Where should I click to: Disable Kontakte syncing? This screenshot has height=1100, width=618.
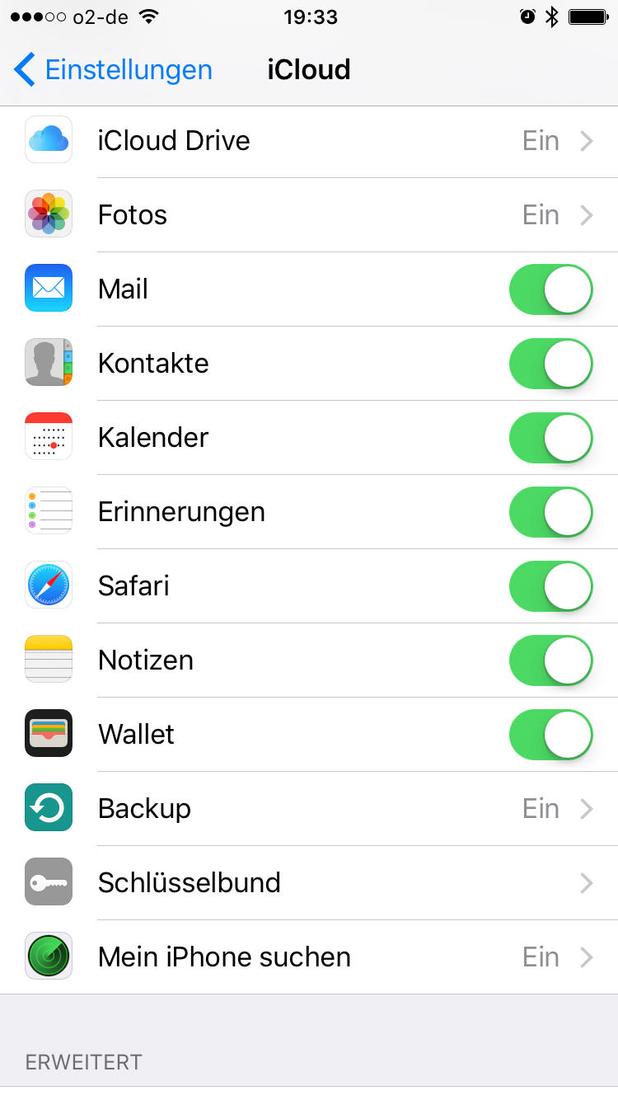point(551,363)
